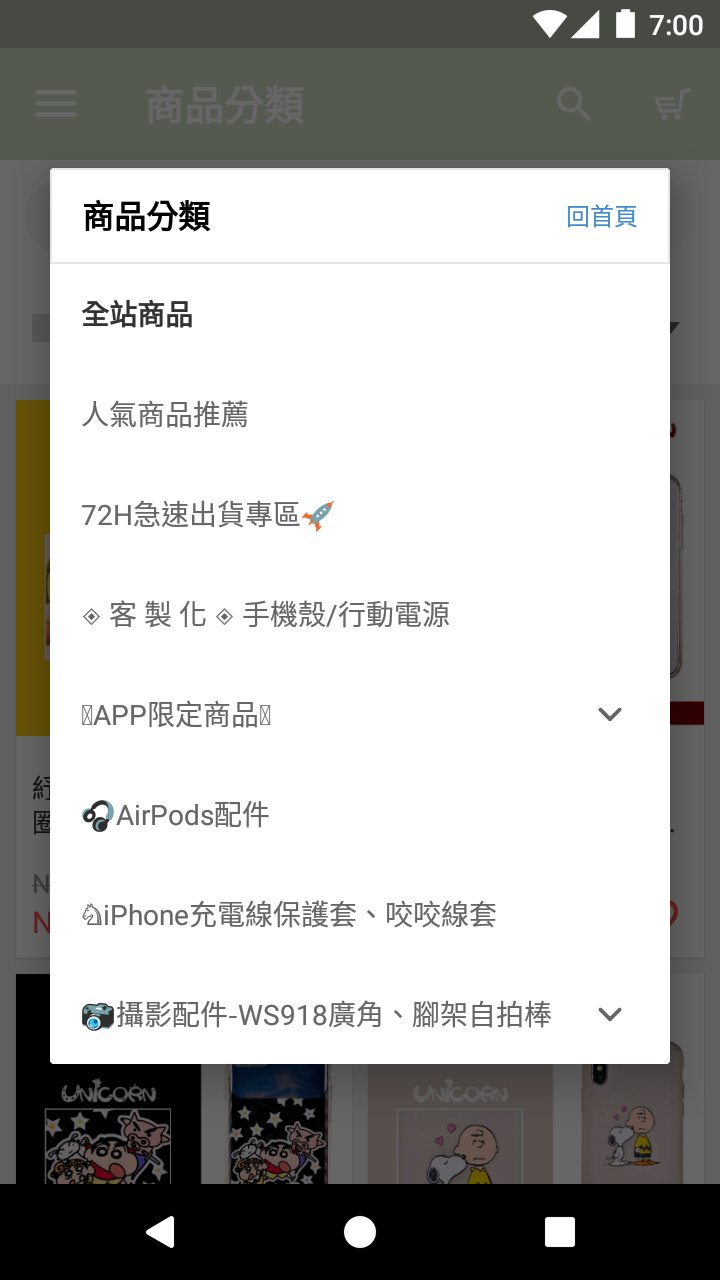Open iPhone充電線保護套、咬咬線套 category
720x1280 pixels.
(360, 914)
